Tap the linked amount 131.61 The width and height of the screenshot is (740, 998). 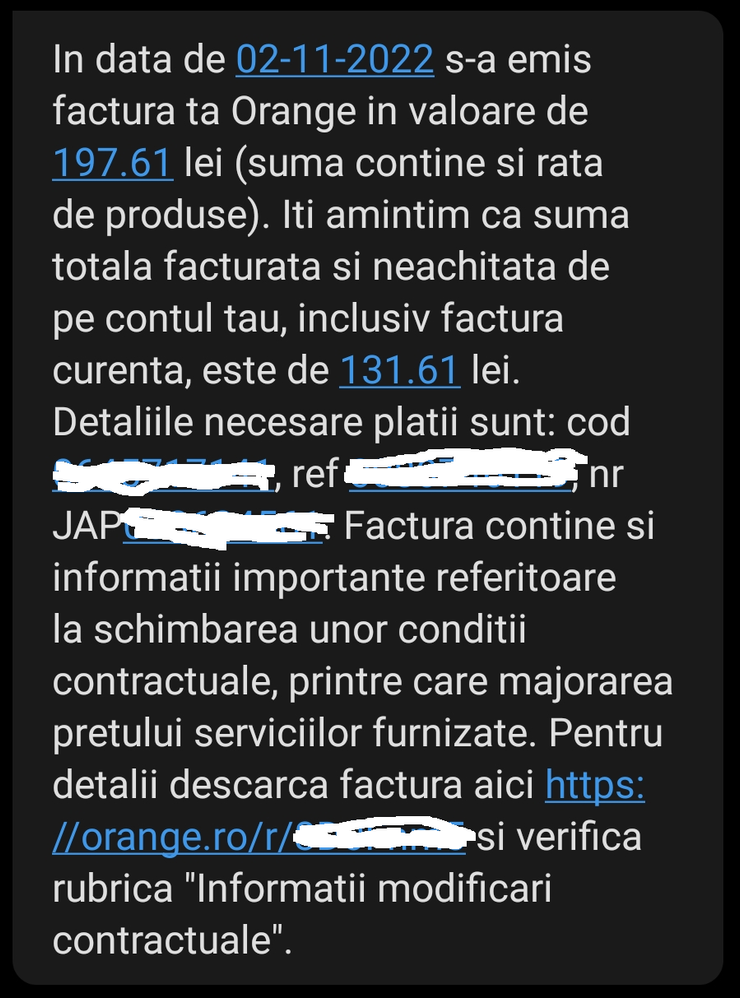[400, 371]
